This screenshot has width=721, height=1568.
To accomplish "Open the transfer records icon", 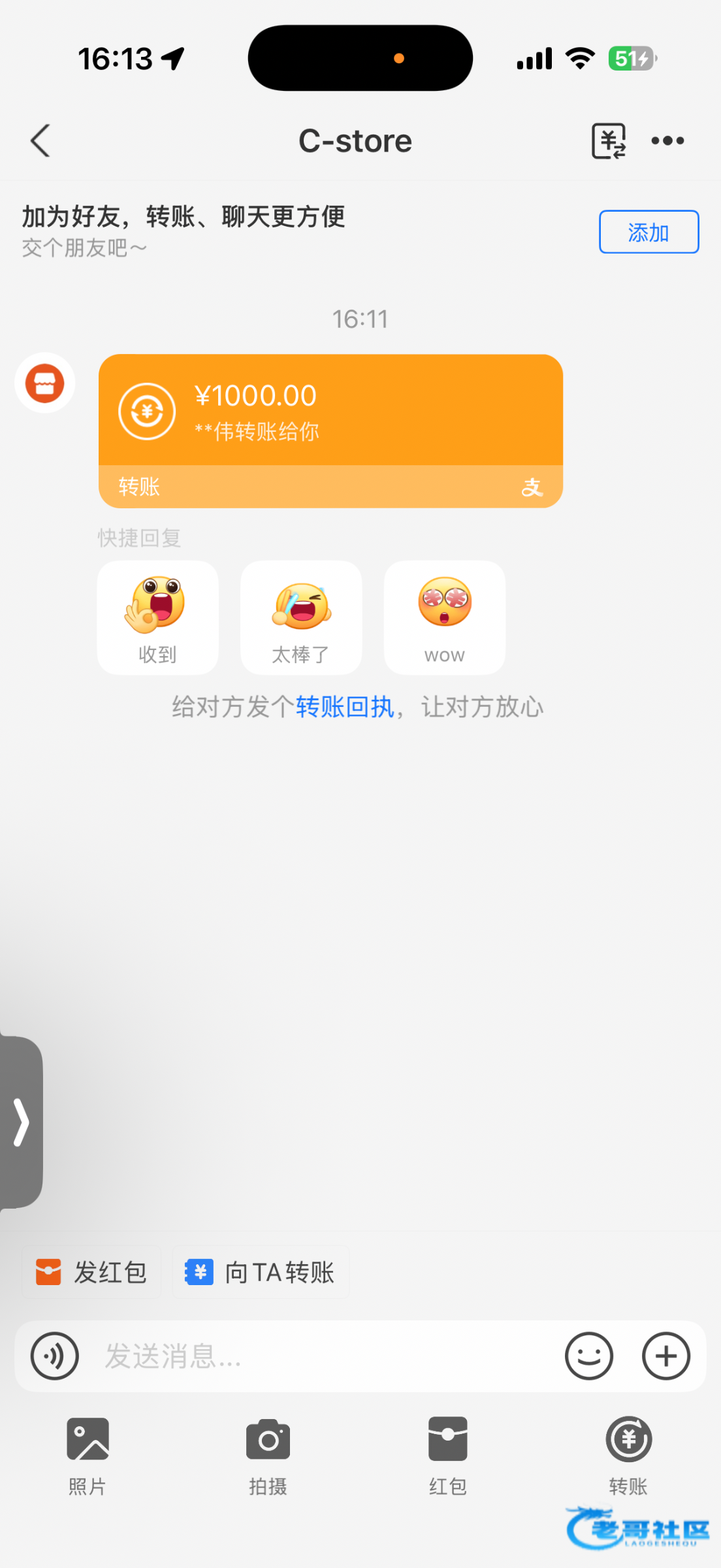I will (609, 140).
